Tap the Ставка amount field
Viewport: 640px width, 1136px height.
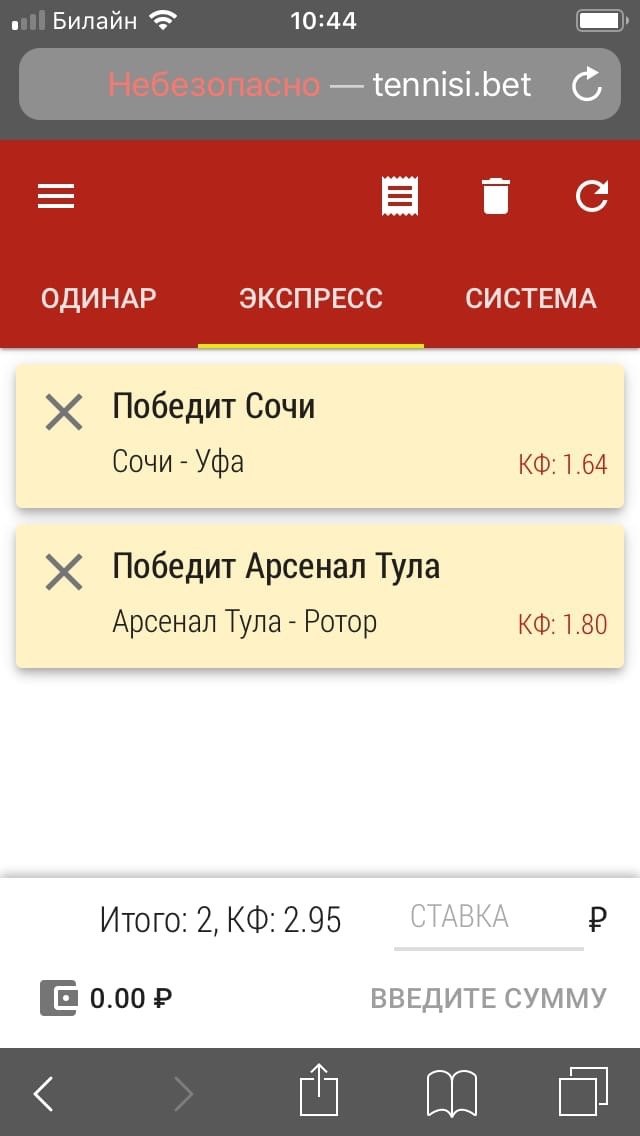coord(488,918)
